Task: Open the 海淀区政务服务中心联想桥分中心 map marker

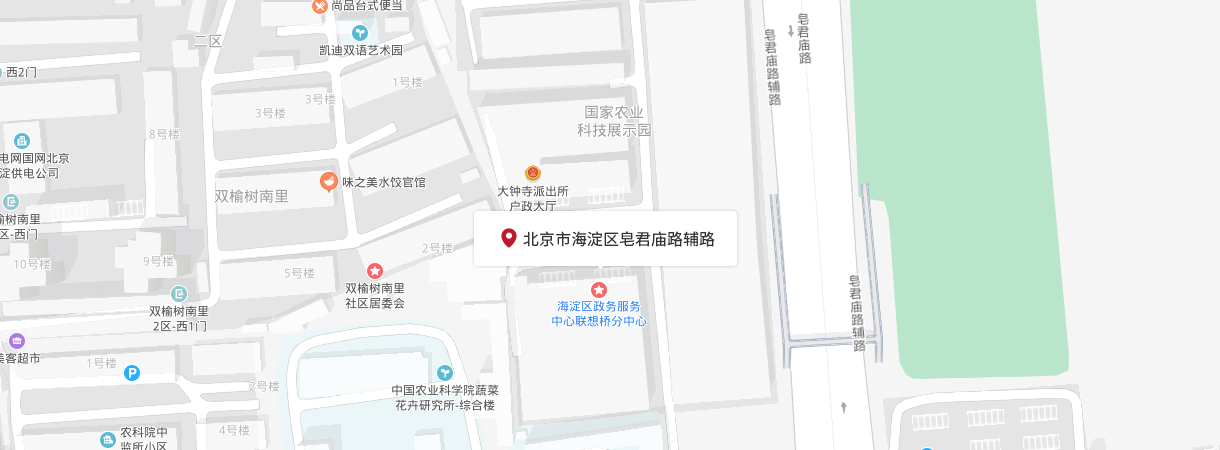Action: tap(599, 289)
